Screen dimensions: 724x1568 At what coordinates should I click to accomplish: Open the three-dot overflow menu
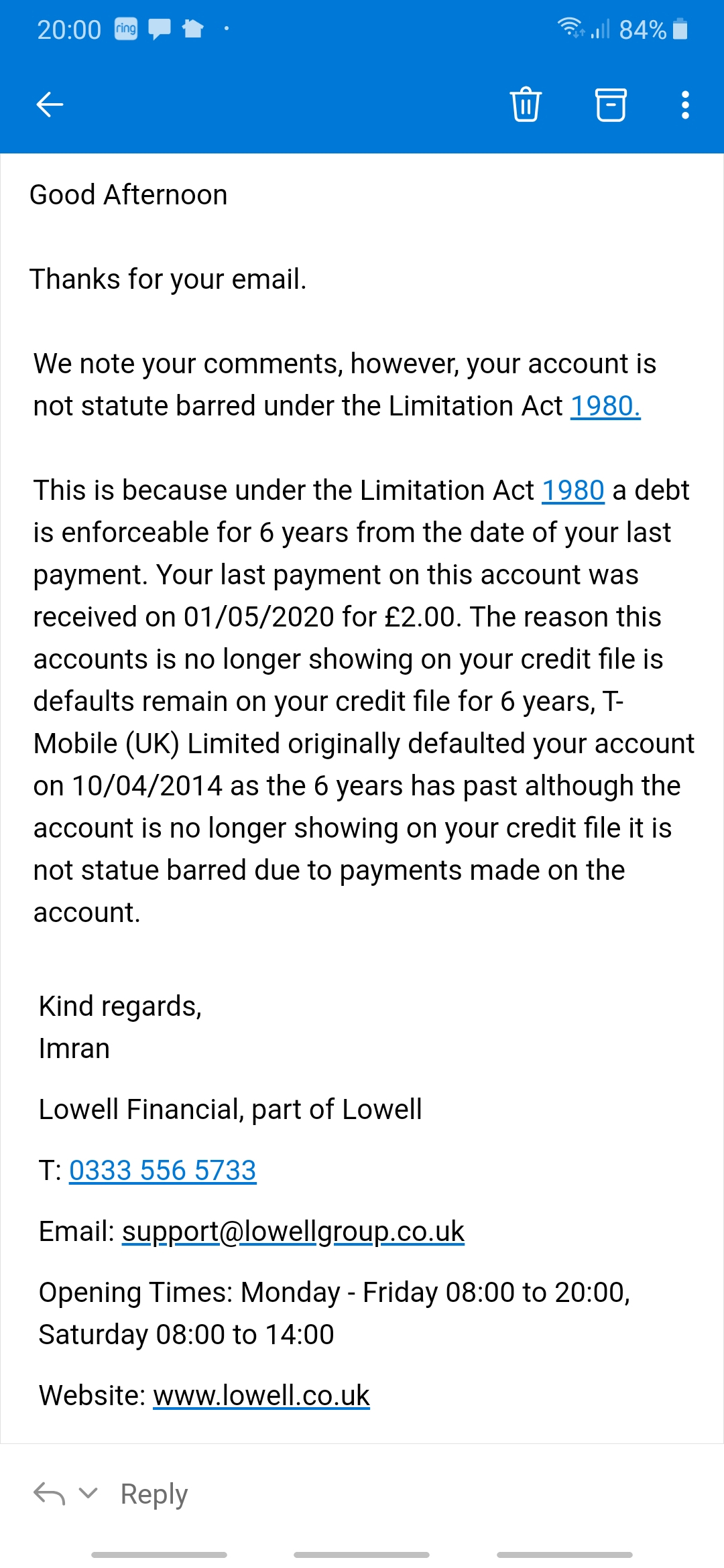pos(684,105)
